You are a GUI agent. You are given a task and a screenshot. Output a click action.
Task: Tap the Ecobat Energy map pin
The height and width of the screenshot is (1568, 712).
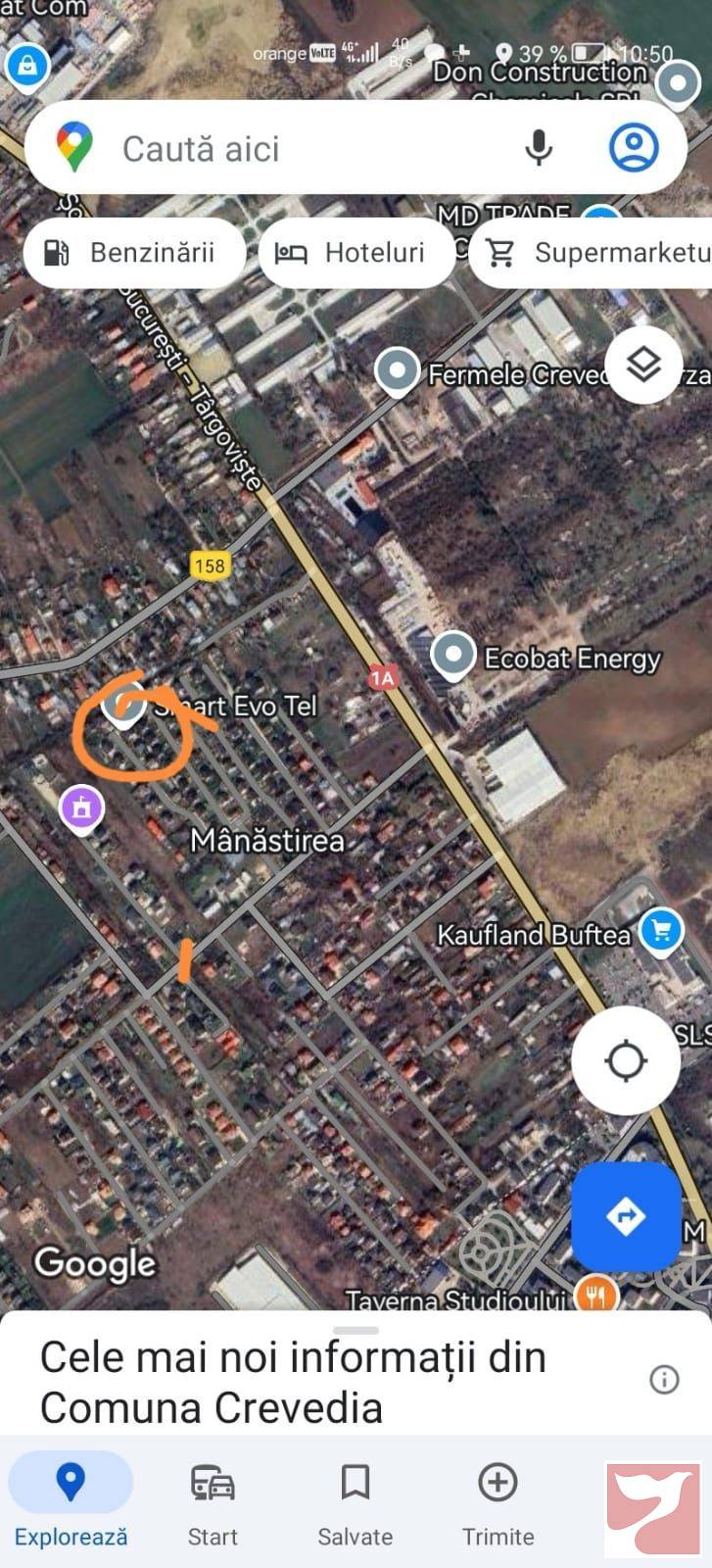452,656
